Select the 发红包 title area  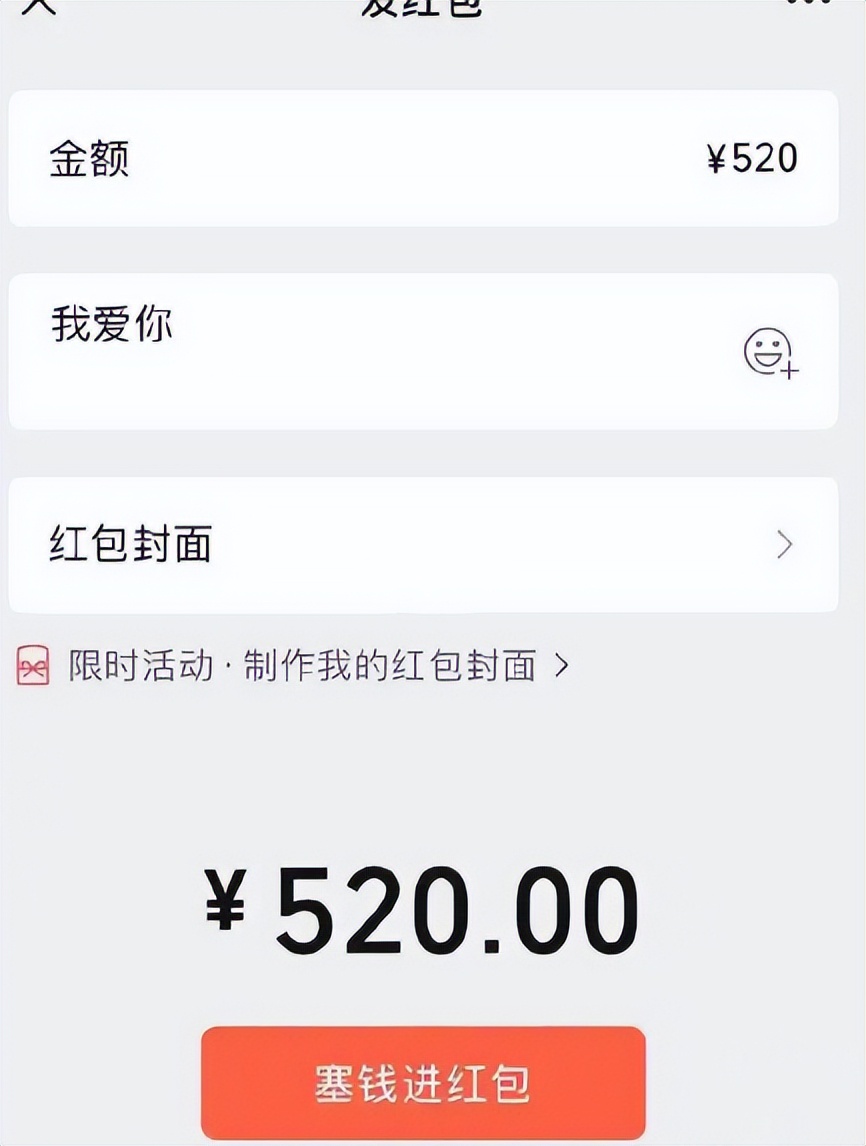pos(425,8)
